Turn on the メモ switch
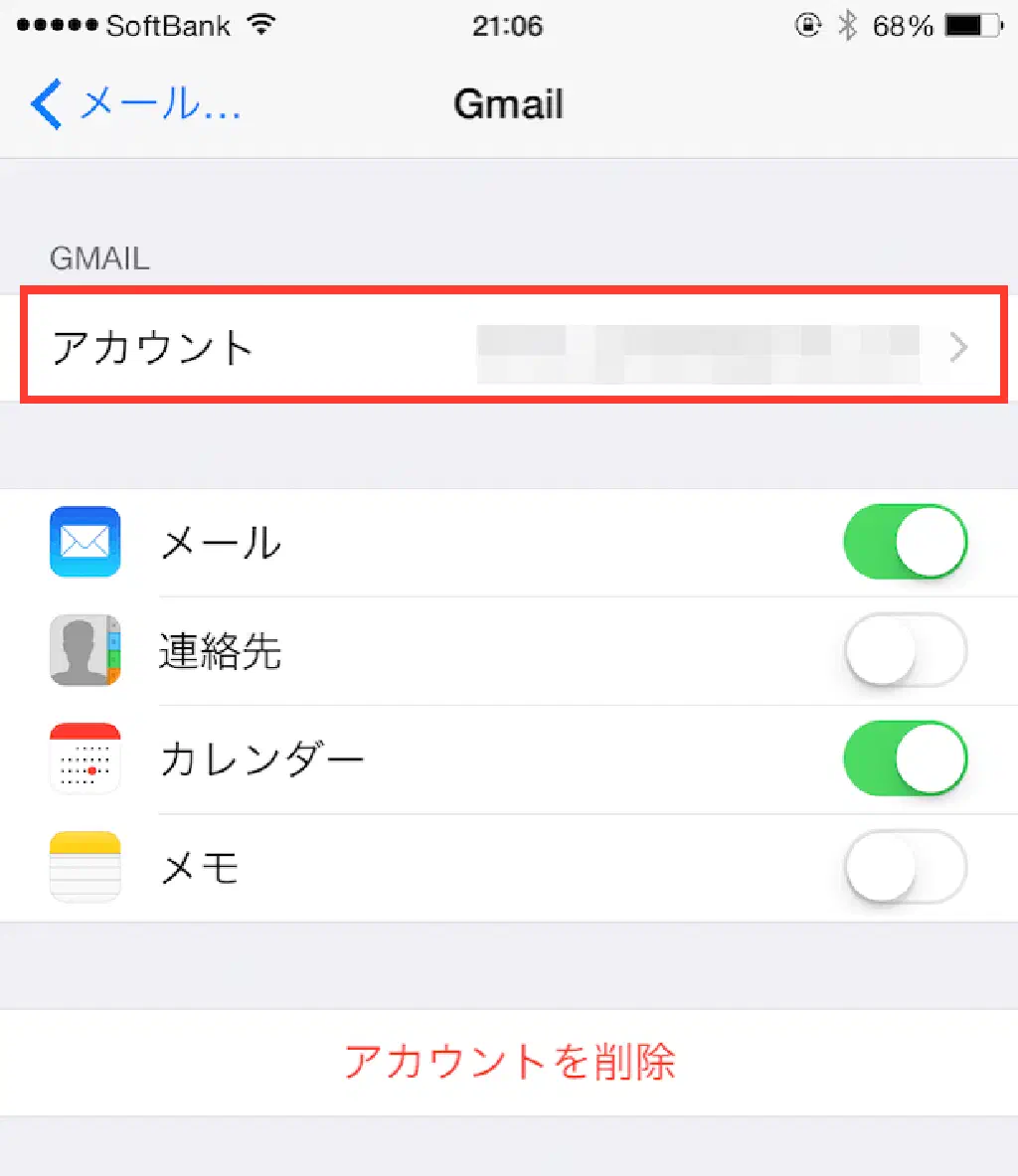 905,868
